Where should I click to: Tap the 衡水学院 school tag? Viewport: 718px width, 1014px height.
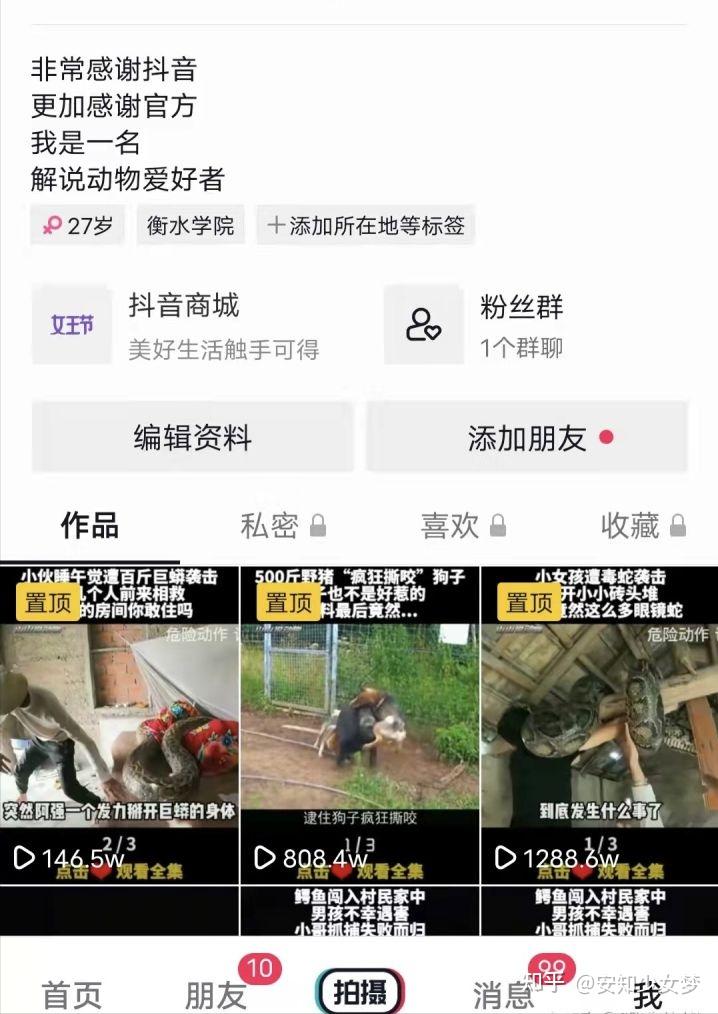coord(190,225)
